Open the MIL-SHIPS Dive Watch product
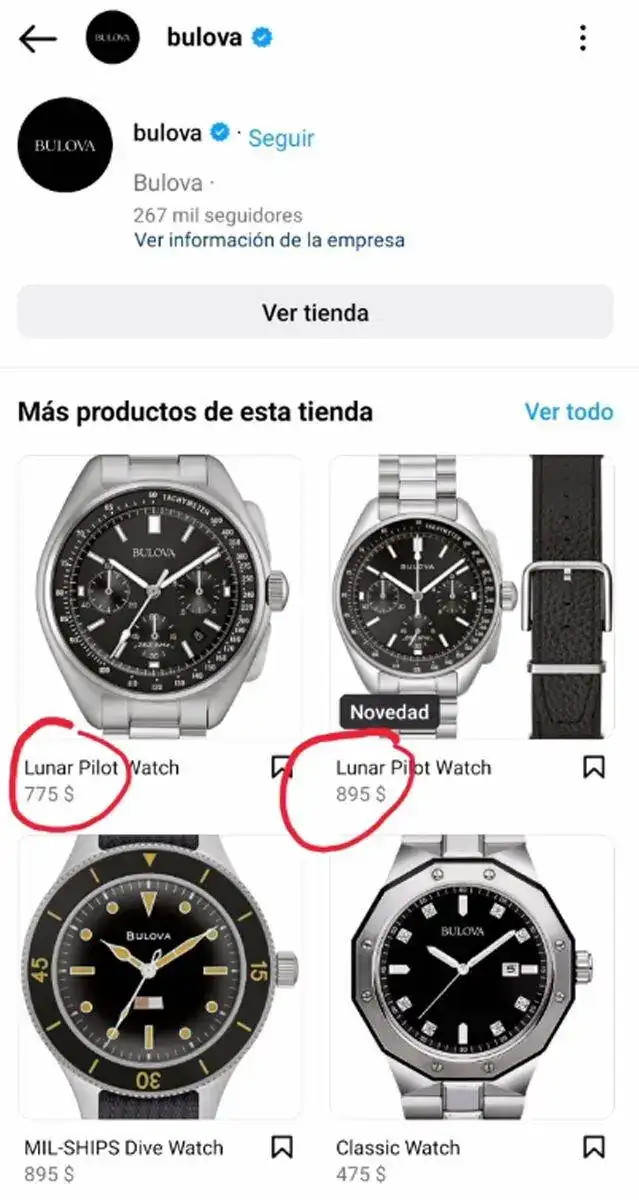 click(160, 977)
